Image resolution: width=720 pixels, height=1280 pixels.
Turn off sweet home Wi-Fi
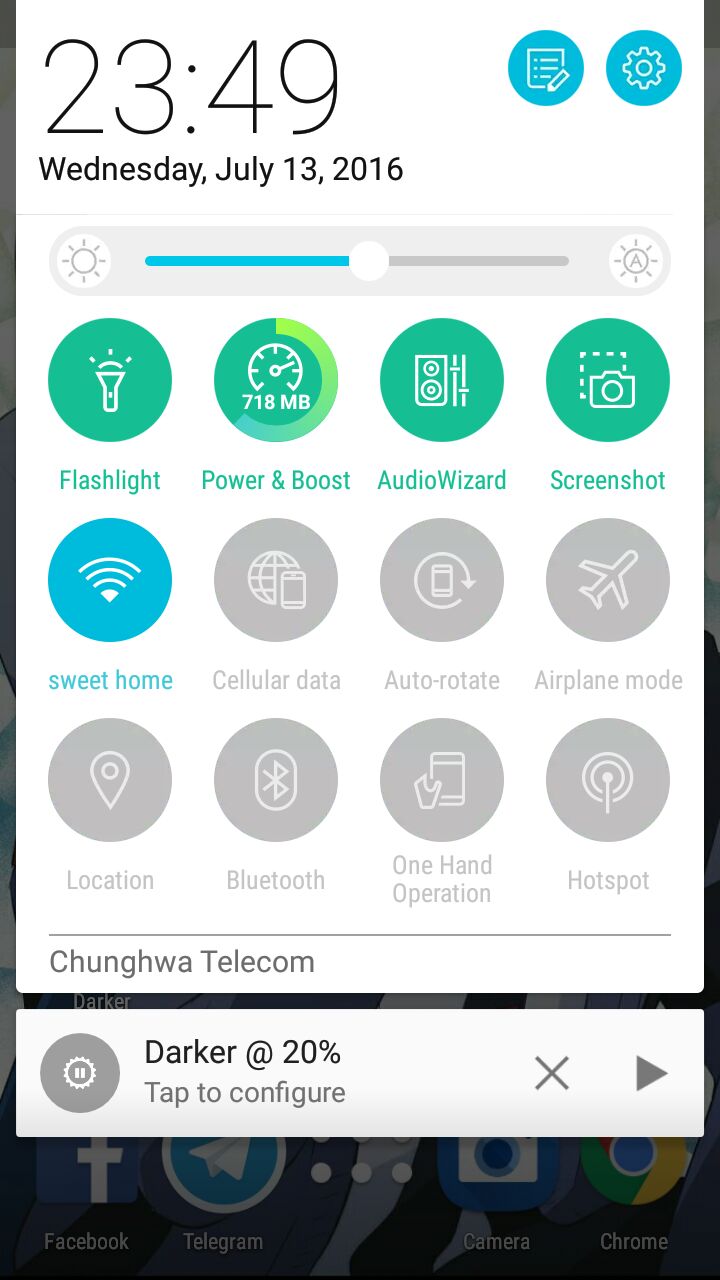coord(110,580)
